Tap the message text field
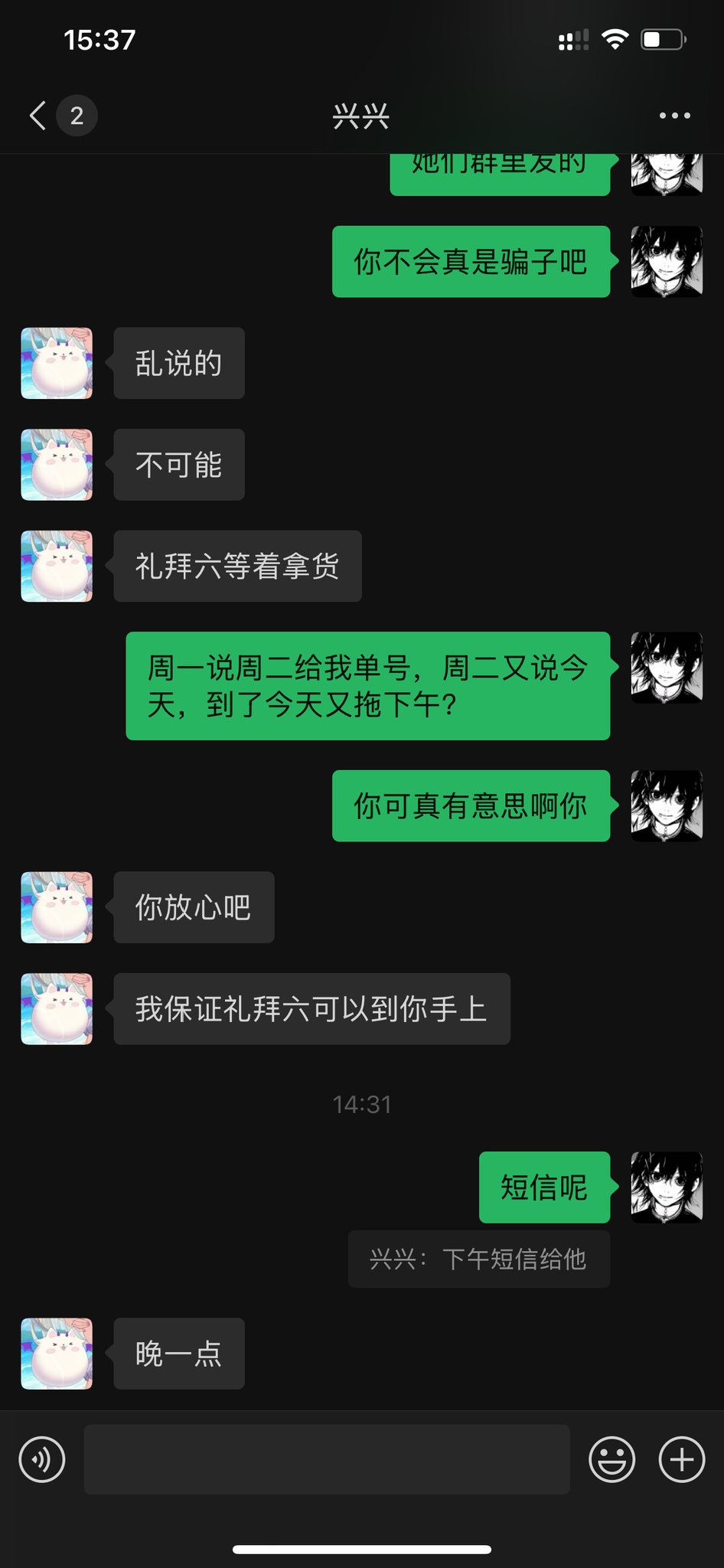The width and height of the screenshot is (724, 1568). [327, 1459]
